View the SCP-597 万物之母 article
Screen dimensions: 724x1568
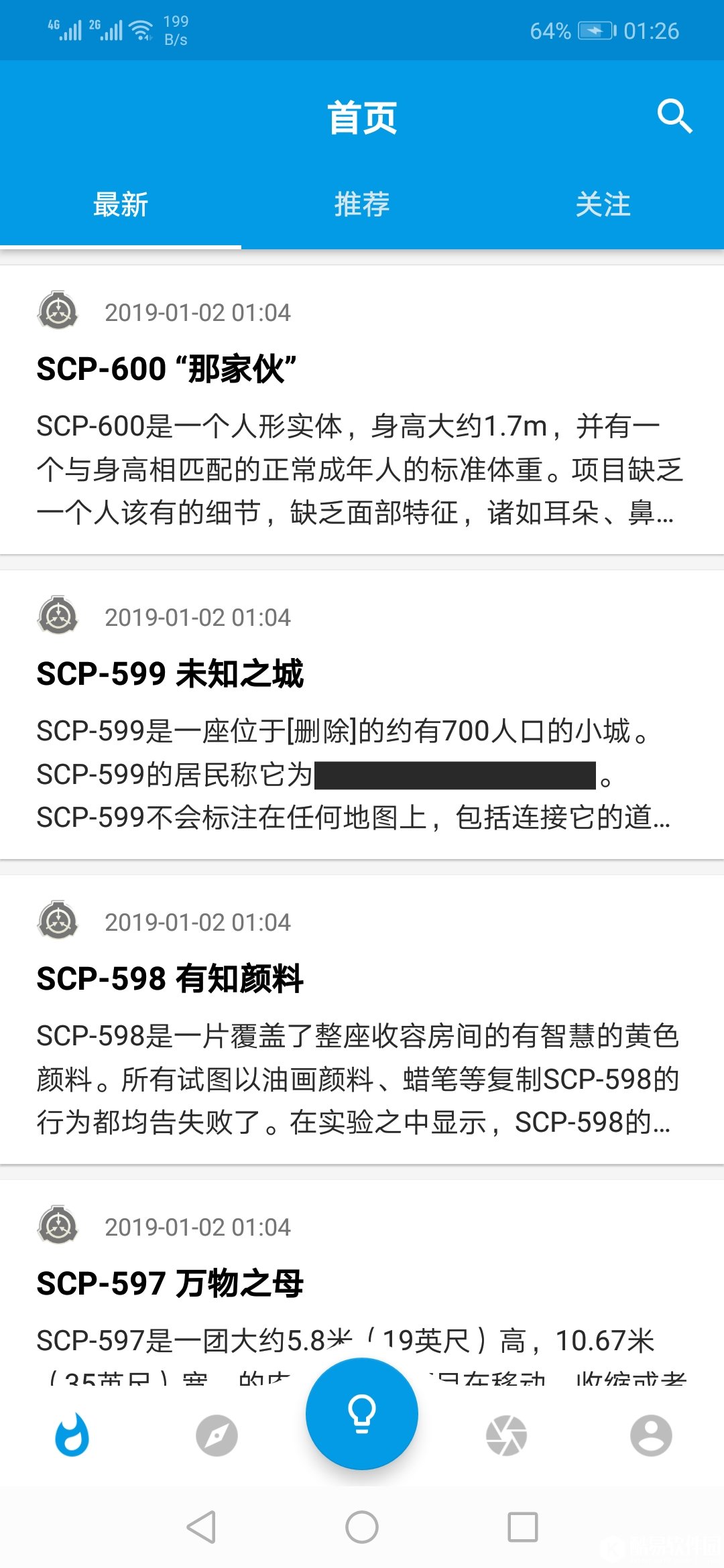tap(170, 1284)
